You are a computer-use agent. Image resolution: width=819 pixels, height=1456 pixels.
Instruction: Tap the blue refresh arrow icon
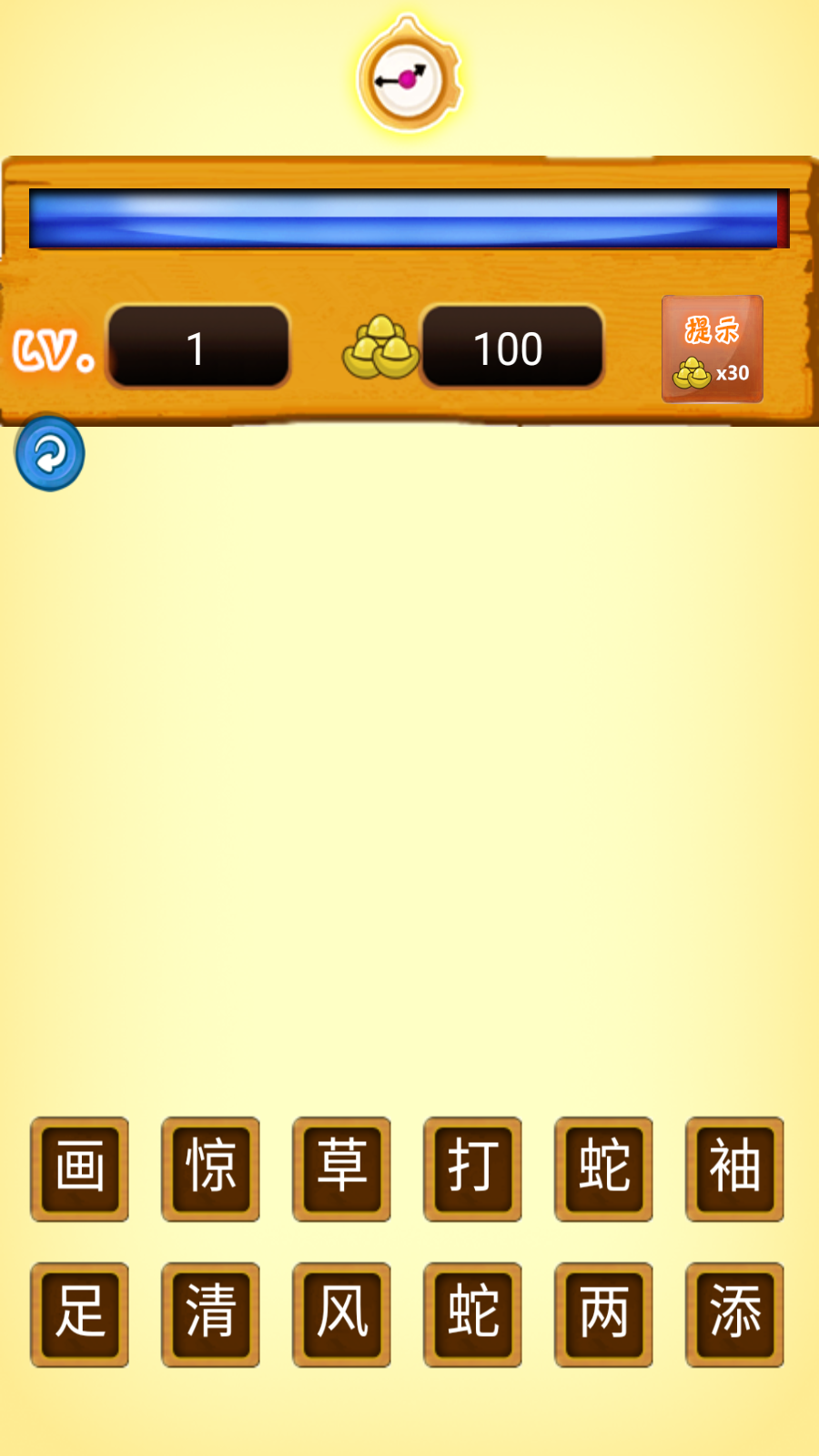pos(50,453)
